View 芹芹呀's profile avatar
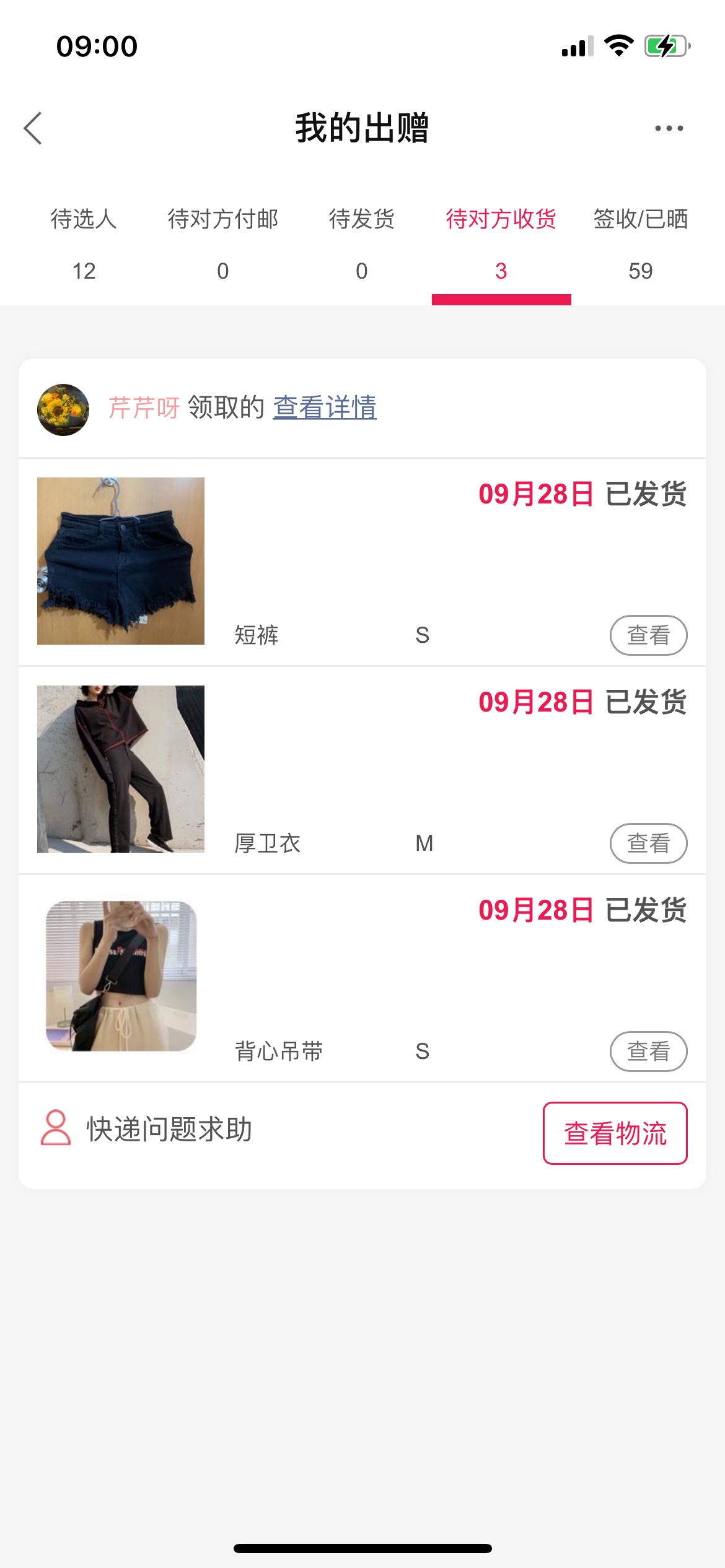 point(63,410)
